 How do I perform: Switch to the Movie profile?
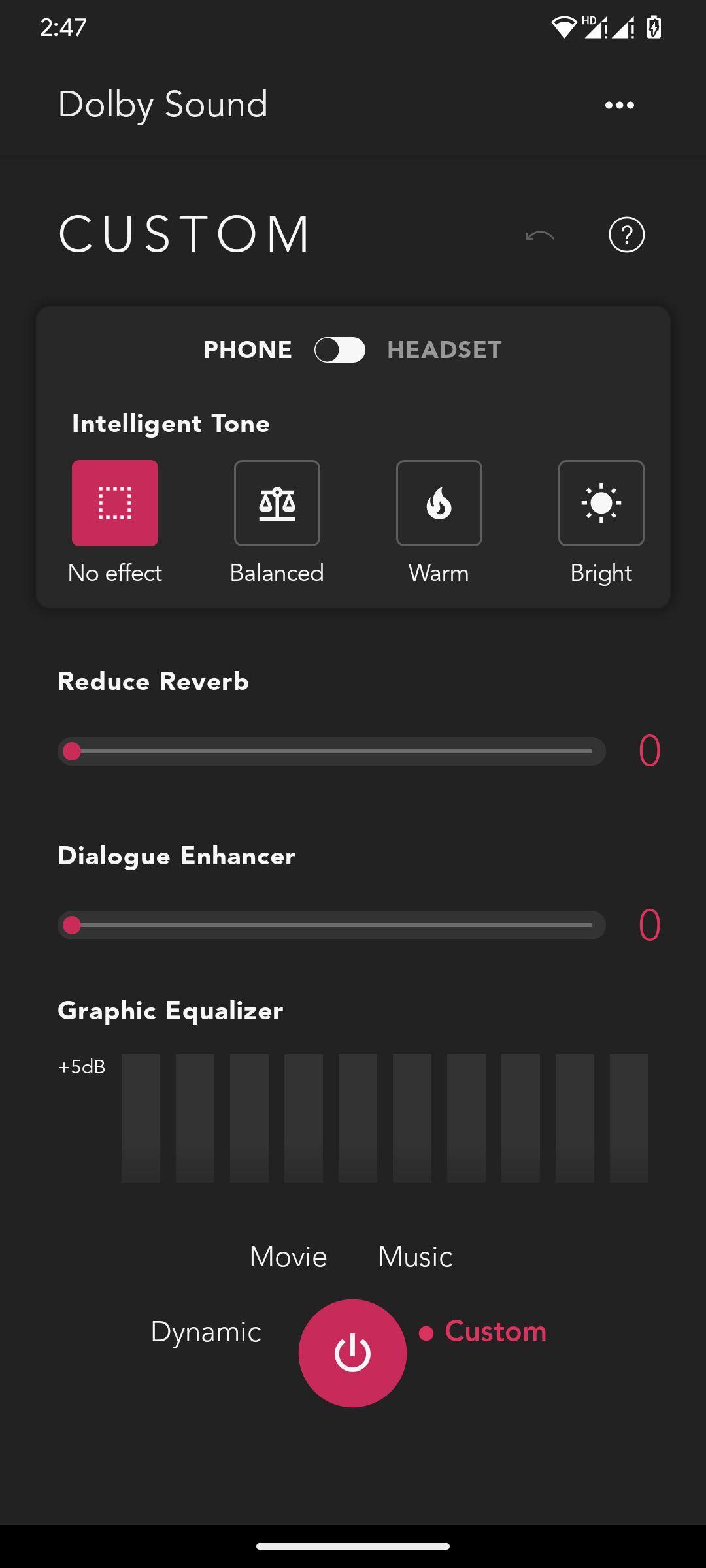click(x=288, y=1256)
